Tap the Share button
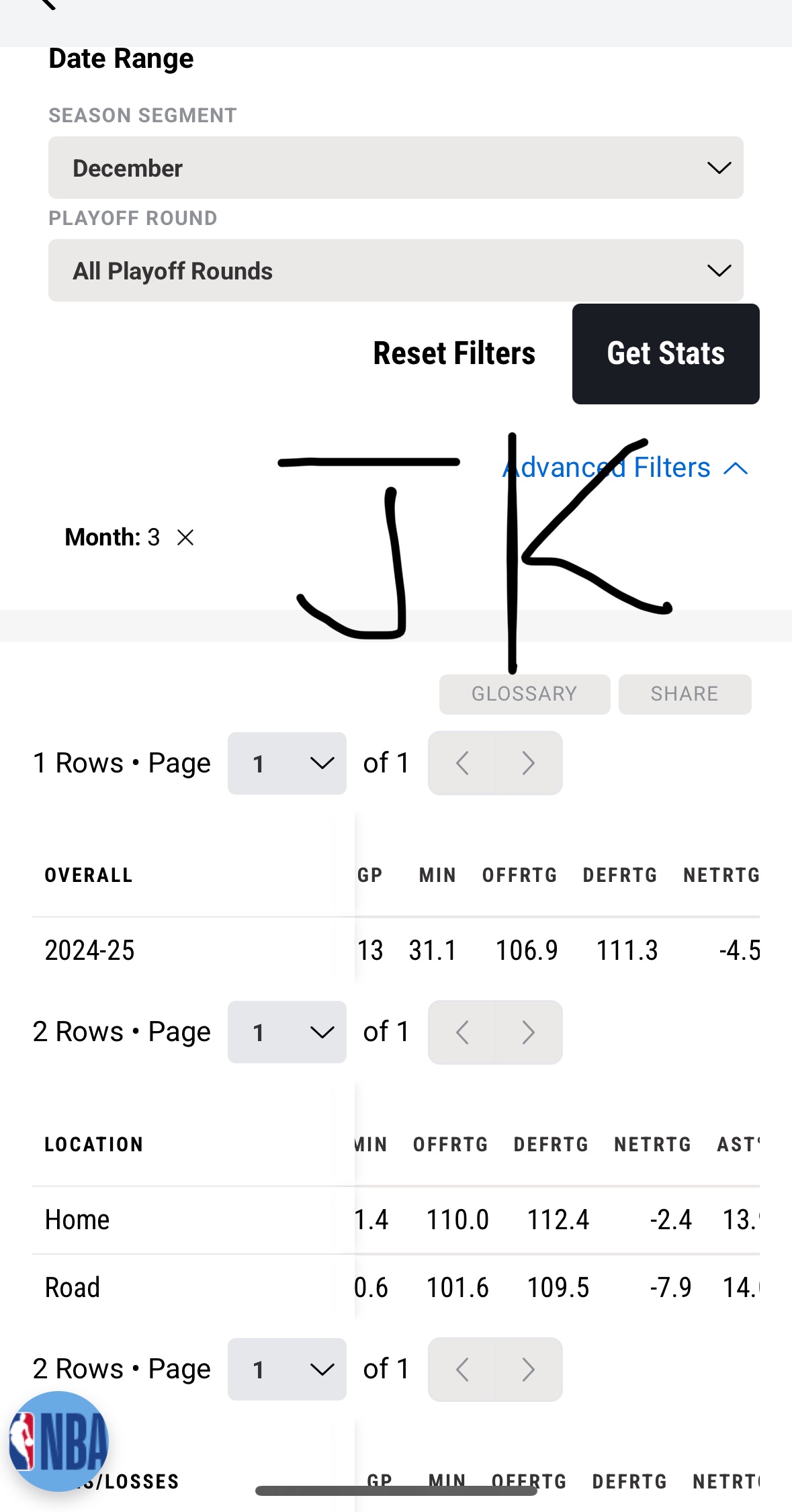The image size is (792, 1512). pyautogui.click(x=685, y=694)
